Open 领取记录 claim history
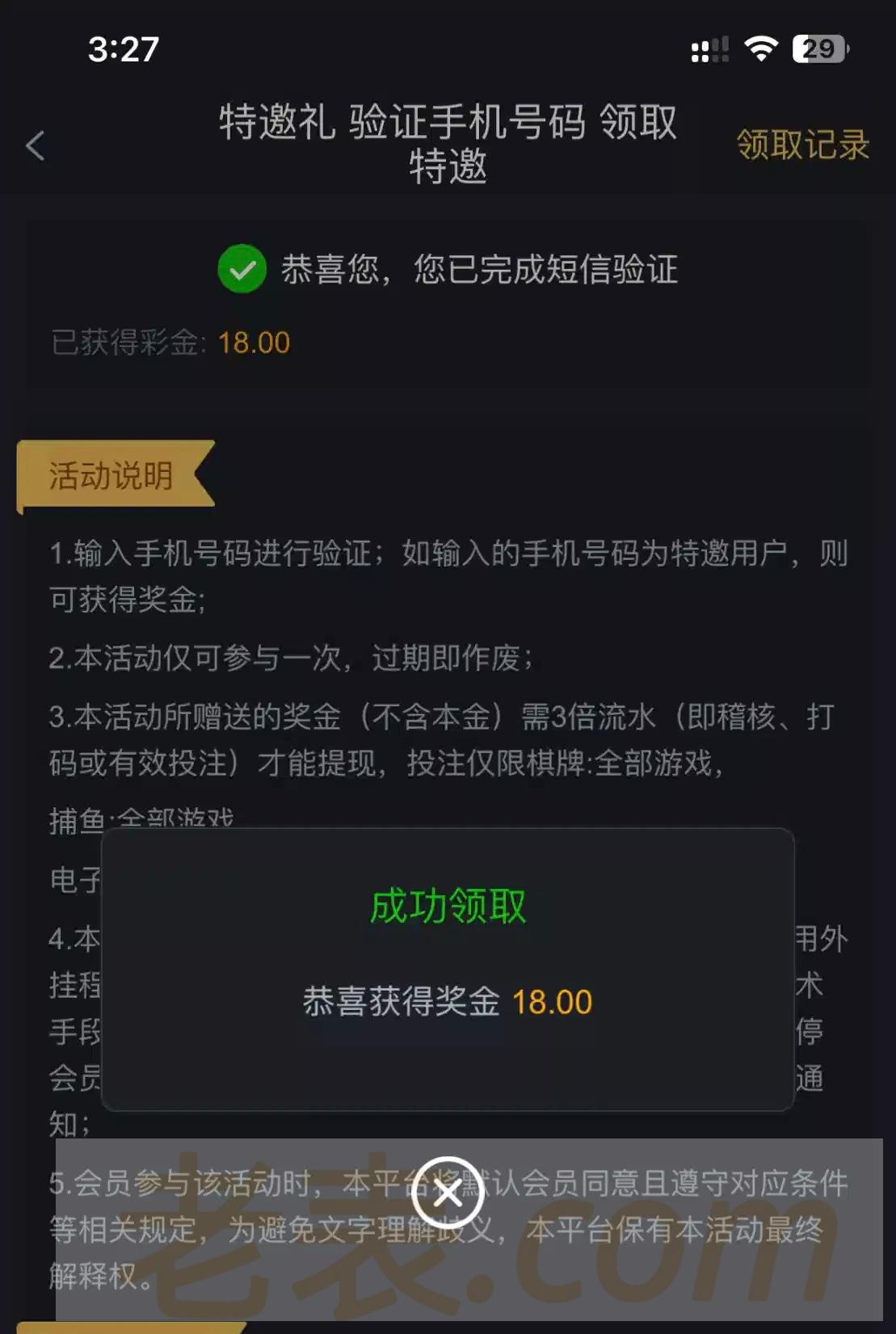 coord(801,145)
